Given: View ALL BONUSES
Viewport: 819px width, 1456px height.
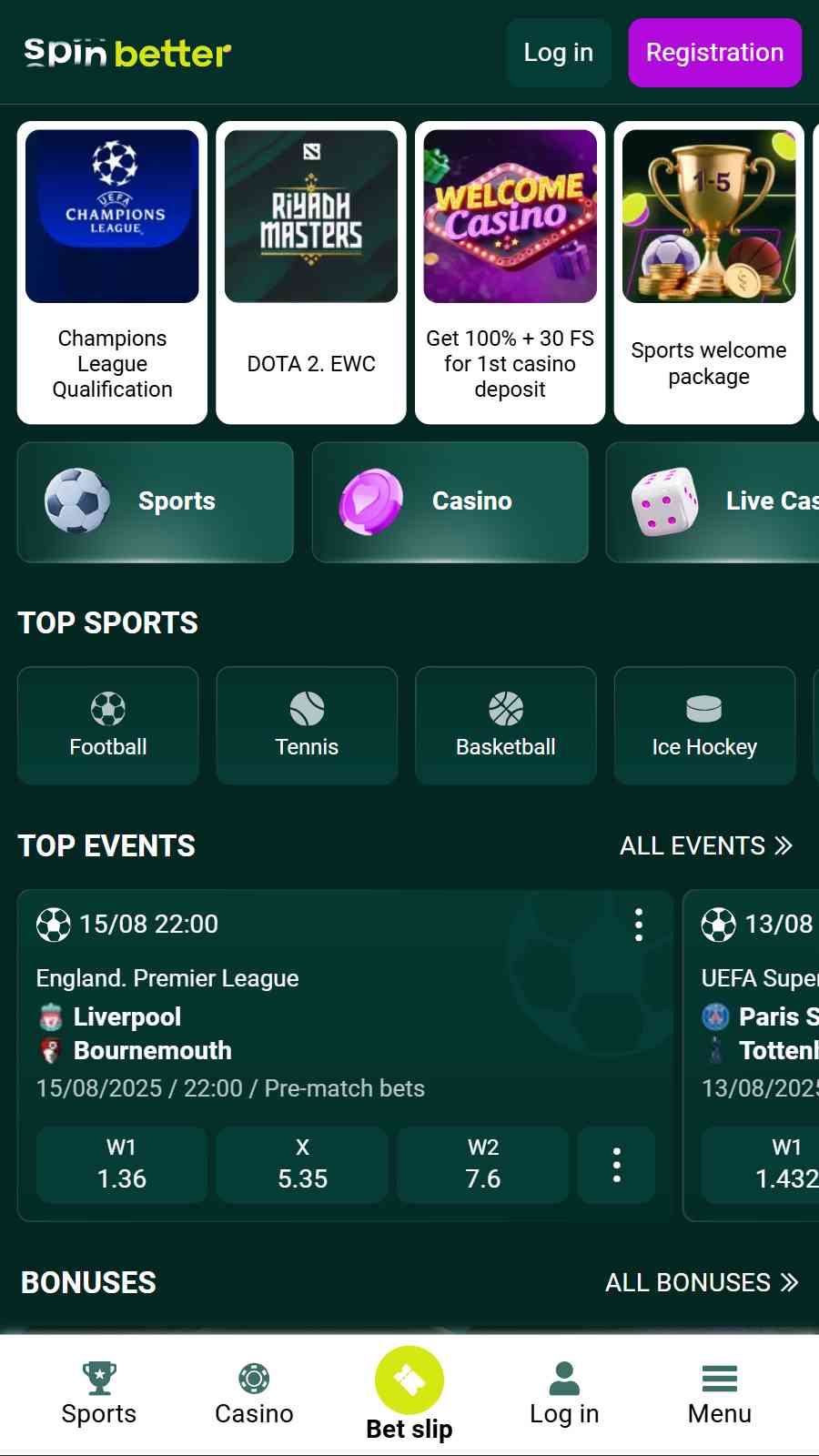Looking at the screenshot, I should point(701,1282).
